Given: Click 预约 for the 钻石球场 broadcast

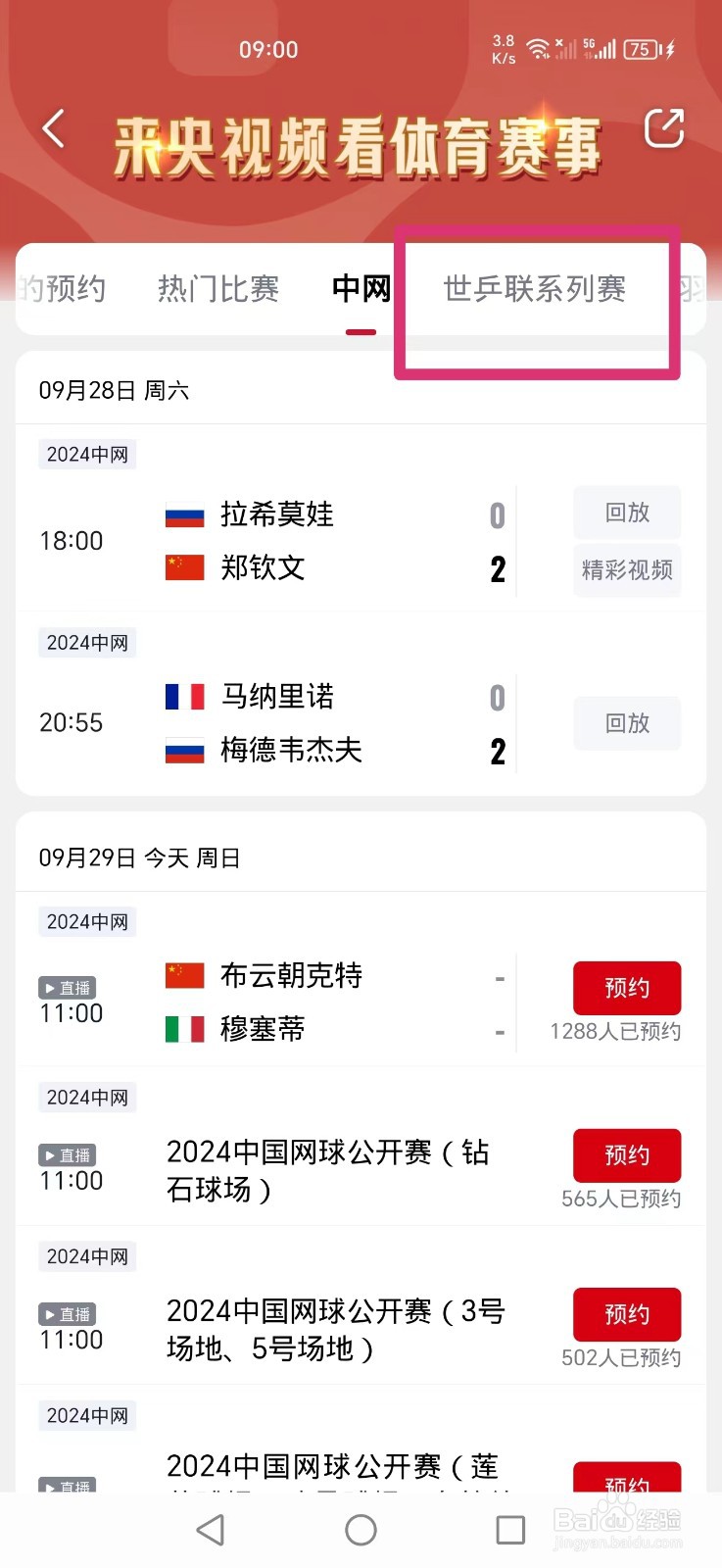Looking at the screenshot, I should click(x=627, y=1155).
